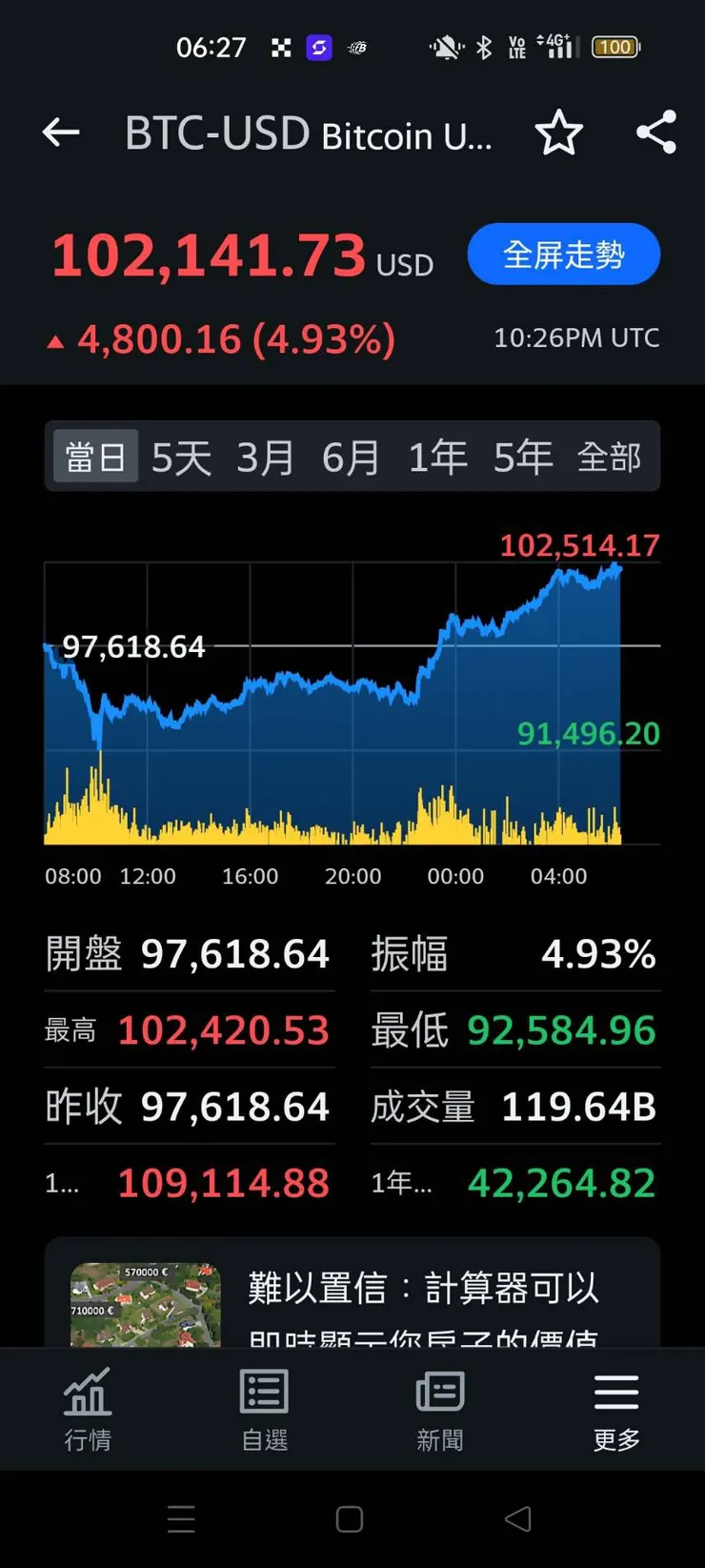Switch to the 5天 chart range
This screenshot has height=1568, width=705.
tap(178, 457)
